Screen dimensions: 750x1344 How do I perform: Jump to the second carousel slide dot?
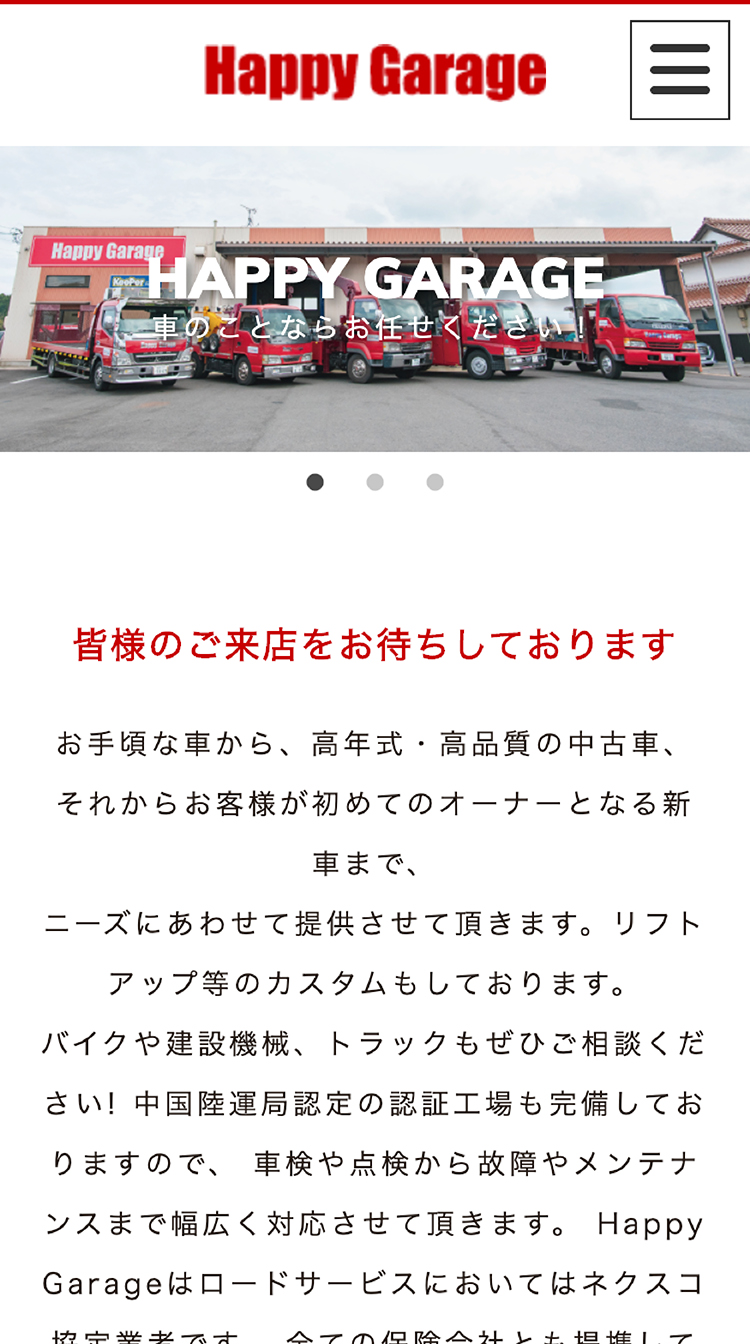pos(375,482)
